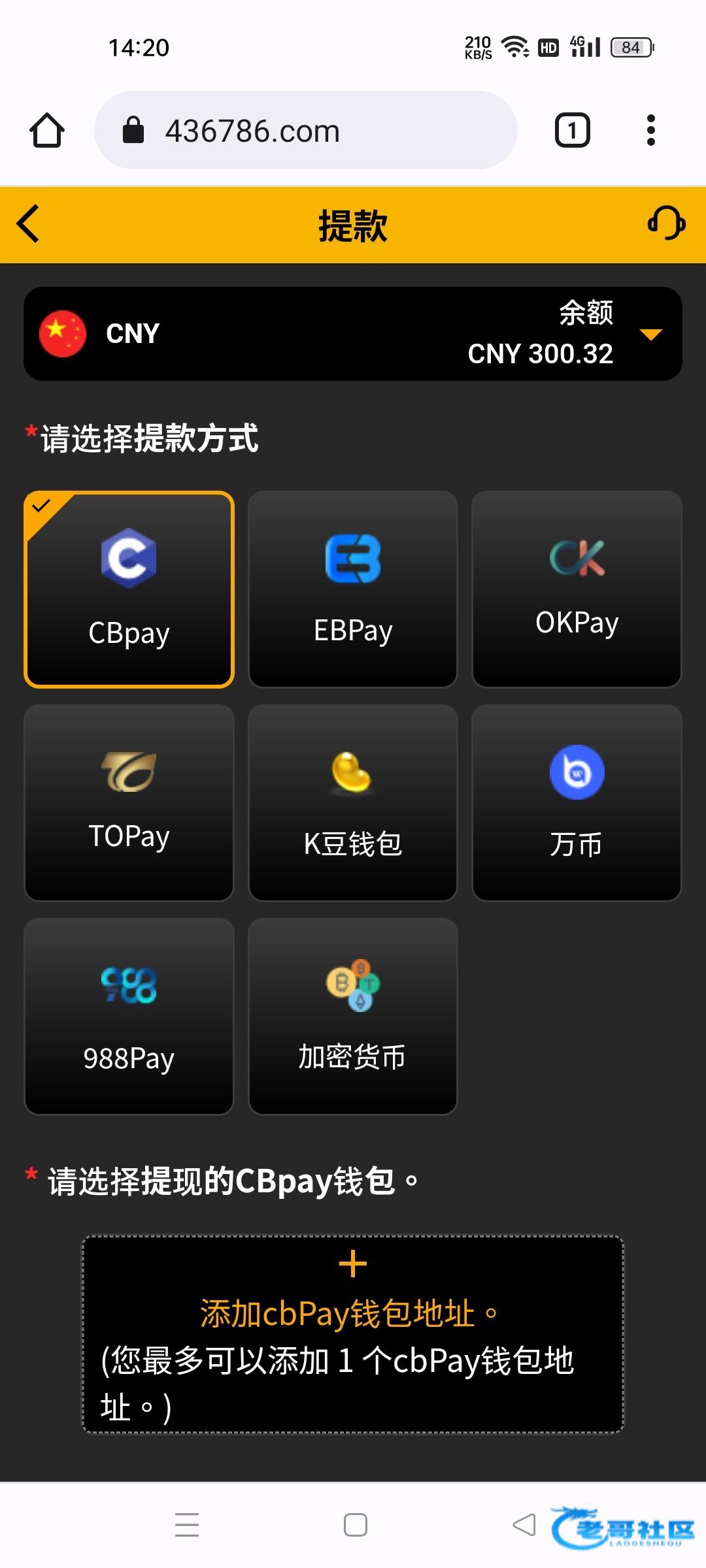Pick 988Pay withdrawal option
Viewport: 706px width, 1568px height.
coord(129,1016)
